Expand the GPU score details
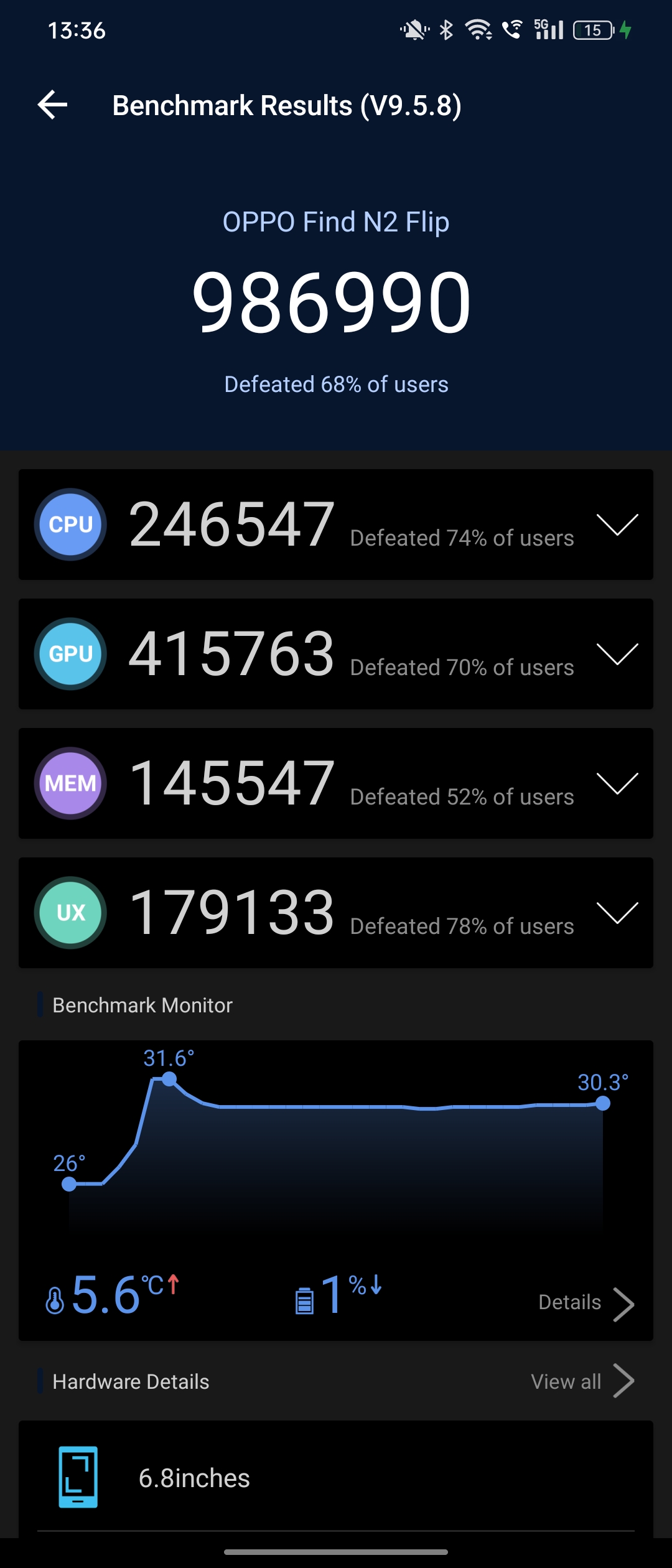This screenshot has width=672, height=1568. (x=617, y=654)
